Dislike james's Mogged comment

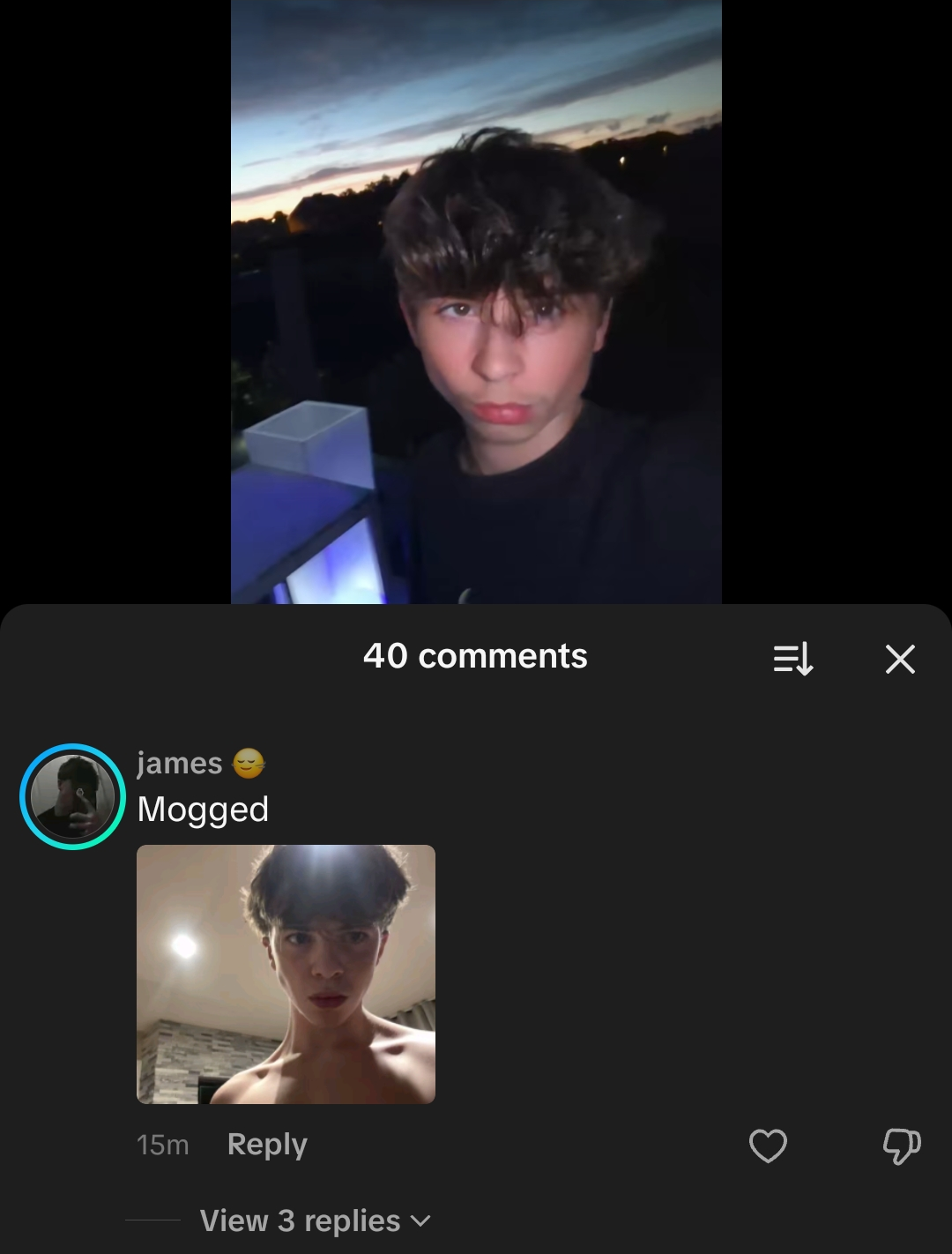click(901, 1146)
